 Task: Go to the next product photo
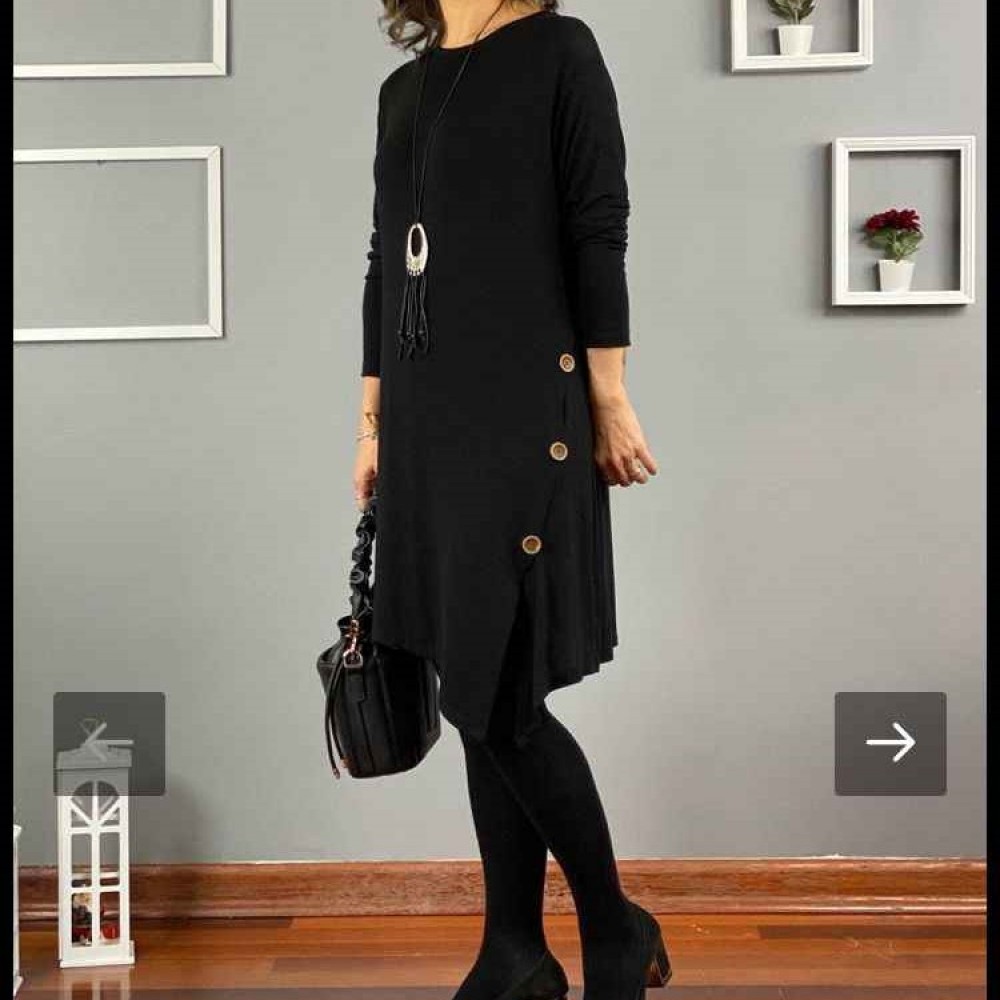[890, 743]
